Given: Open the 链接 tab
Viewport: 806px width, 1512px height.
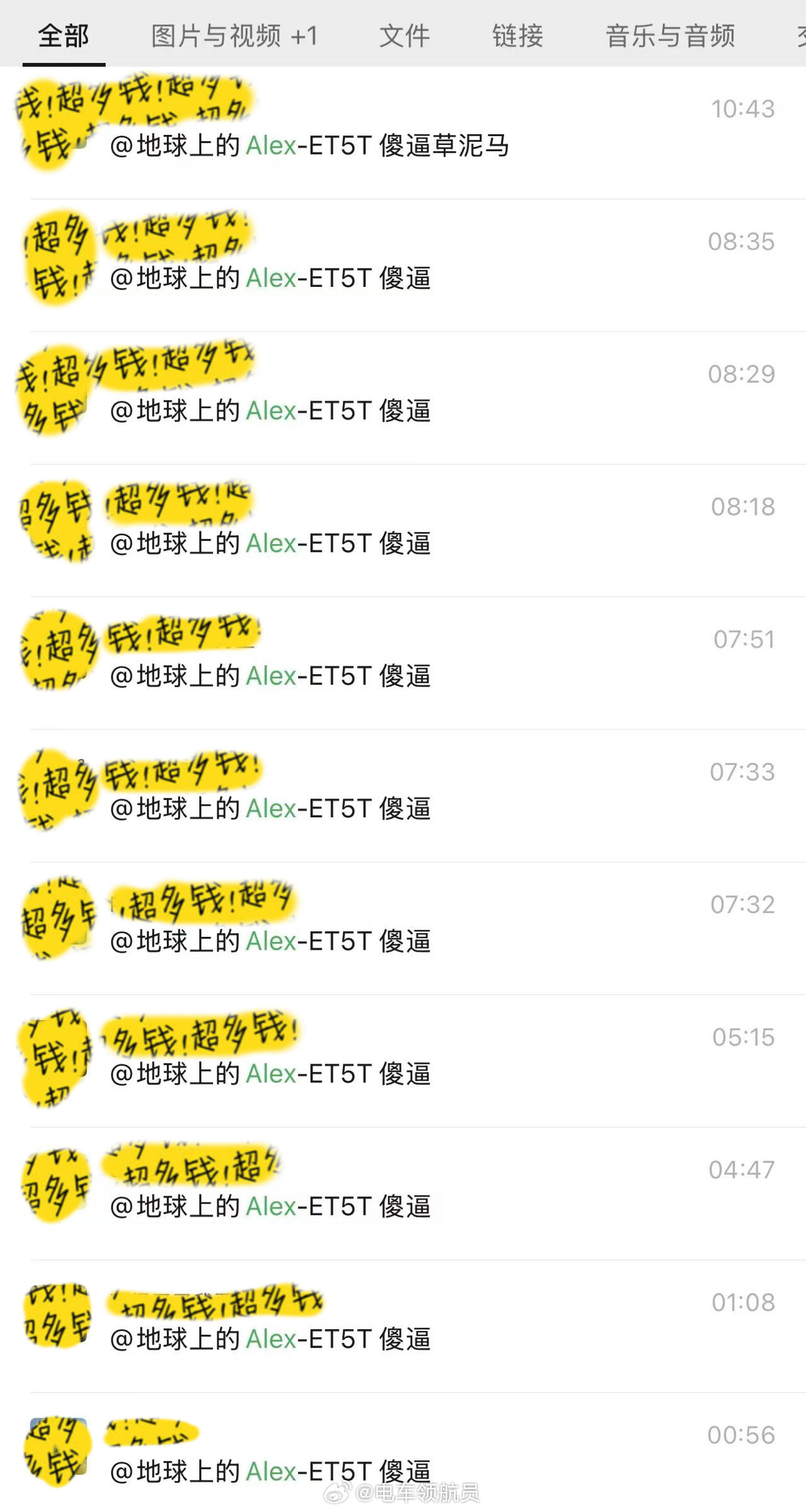Looking at the screenshot, I should pyautogui.click(x=518, y=36).
